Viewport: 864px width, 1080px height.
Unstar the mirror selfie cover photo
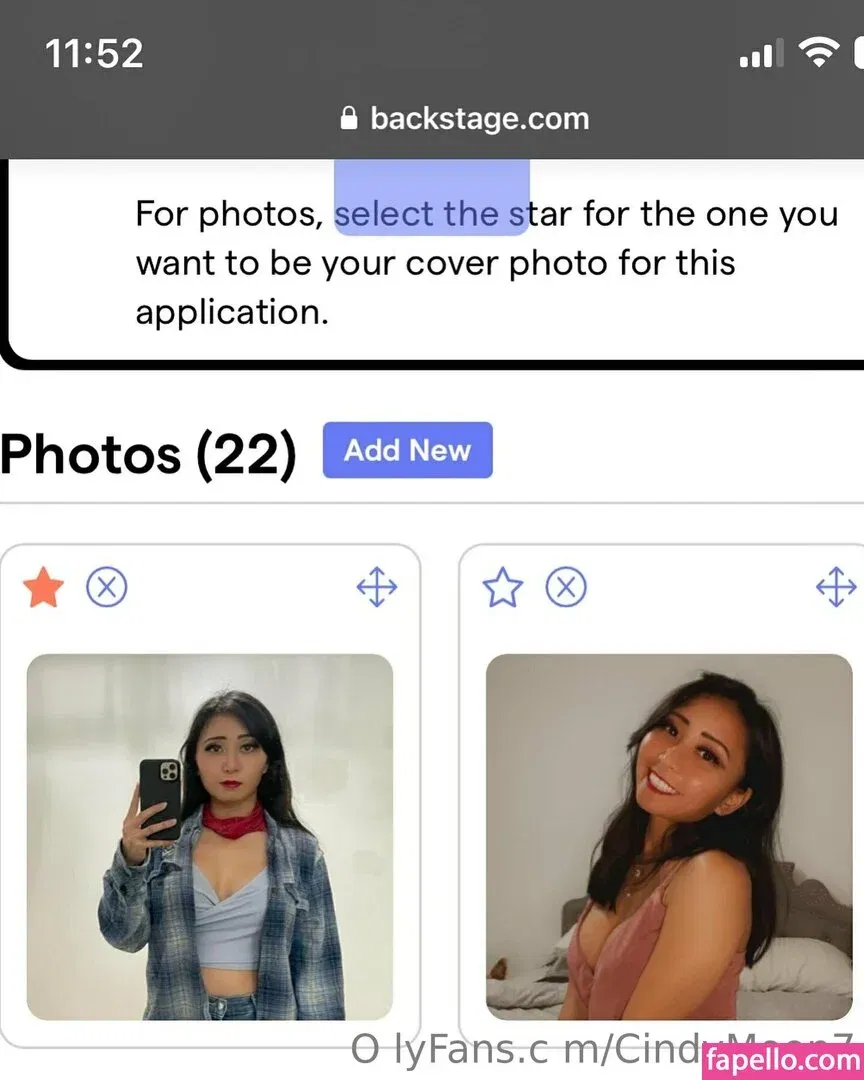tap(43, 588)
